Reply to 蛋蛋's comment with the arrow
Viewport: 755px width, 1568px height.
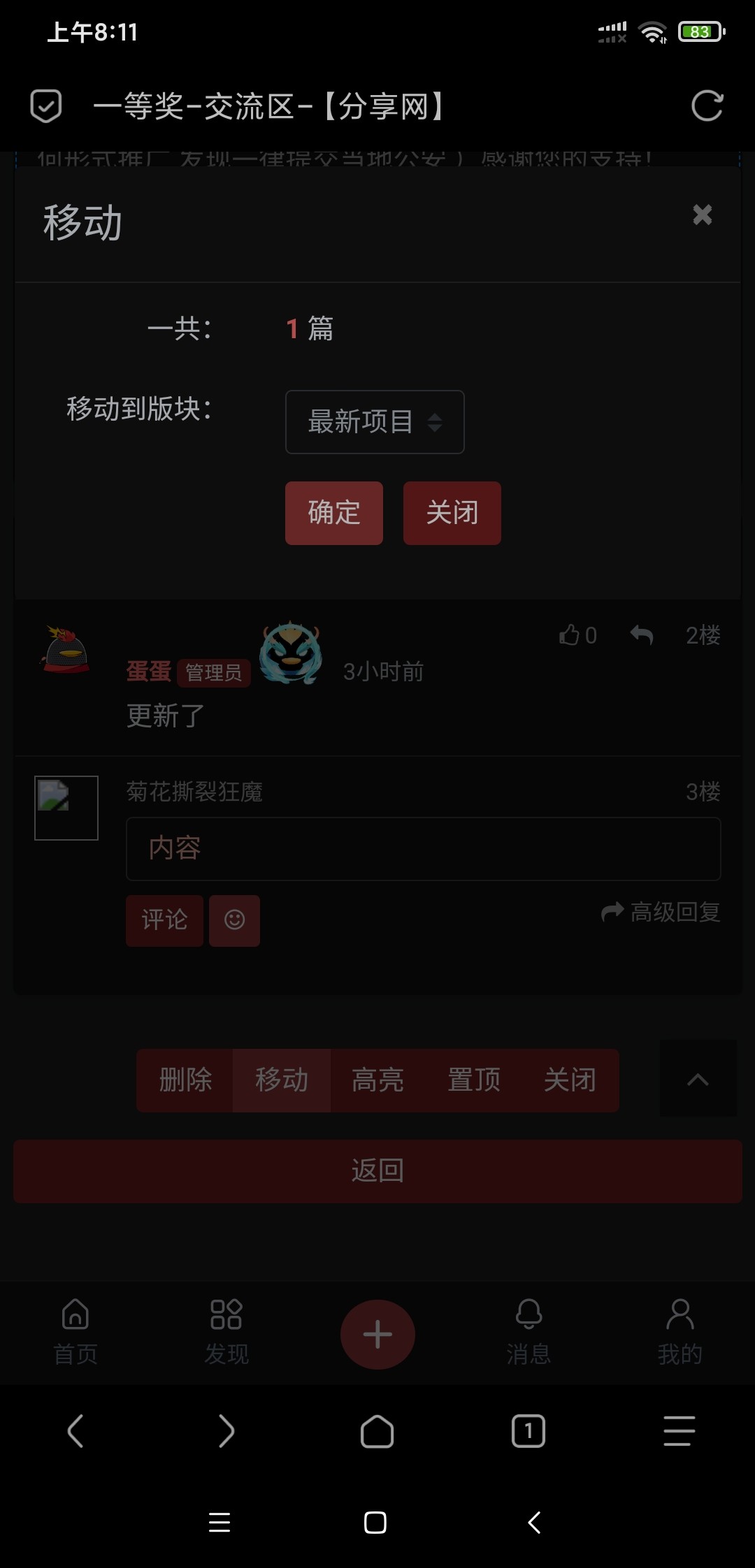coord(642,635)
